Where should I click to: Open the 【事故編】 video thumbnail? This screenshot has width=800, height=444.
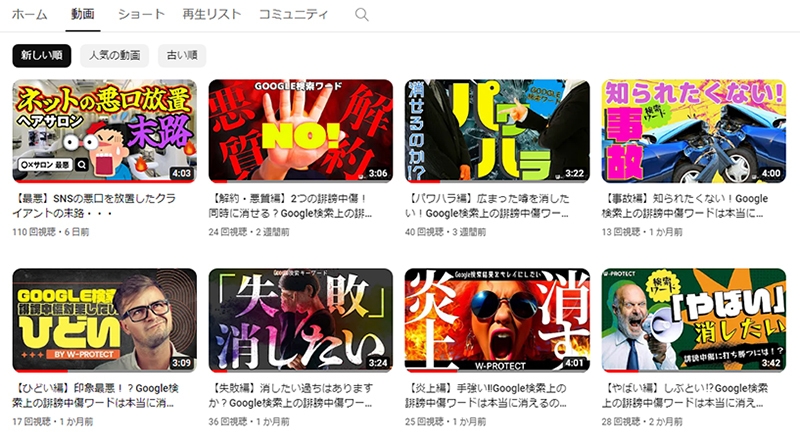pos(693,129)
